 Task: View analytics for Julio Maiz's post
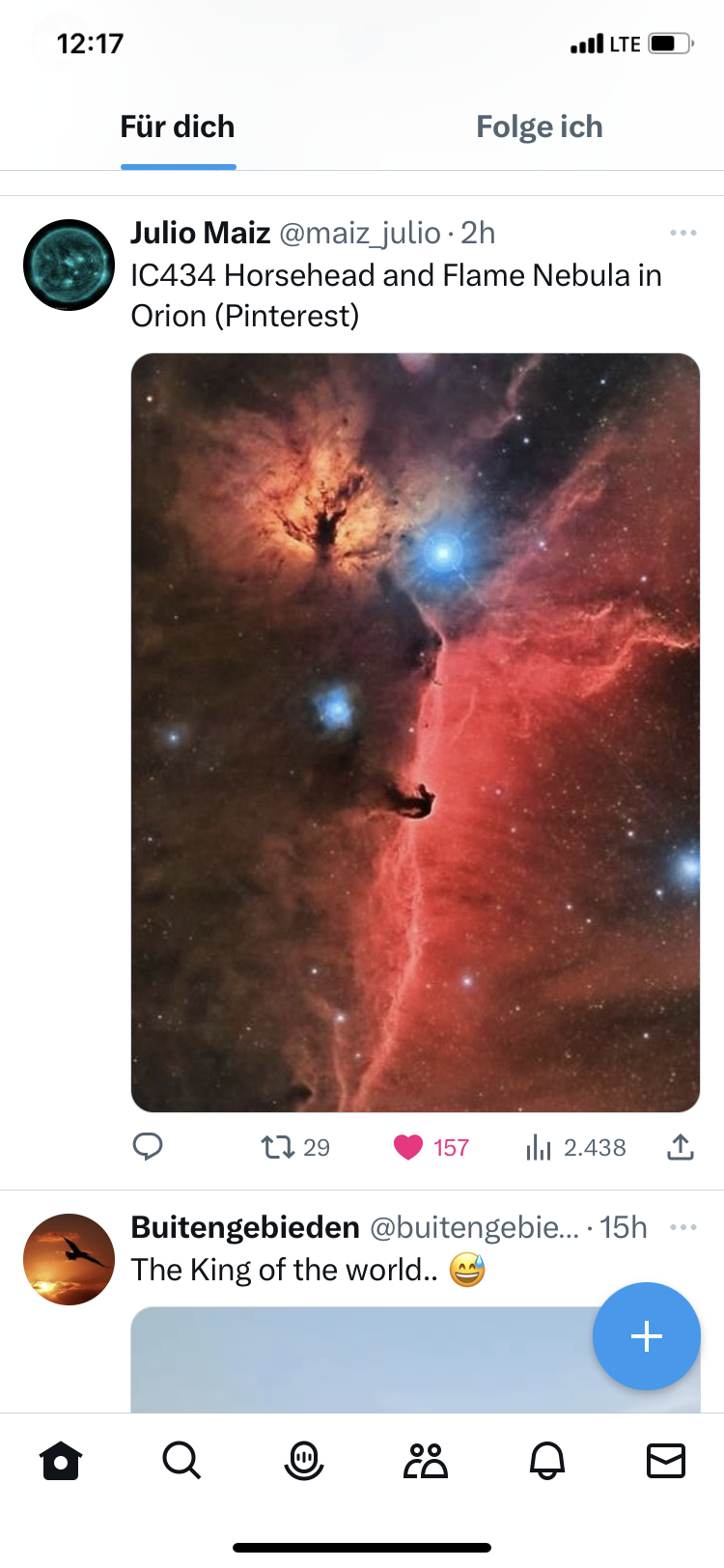click(539, 1147)
